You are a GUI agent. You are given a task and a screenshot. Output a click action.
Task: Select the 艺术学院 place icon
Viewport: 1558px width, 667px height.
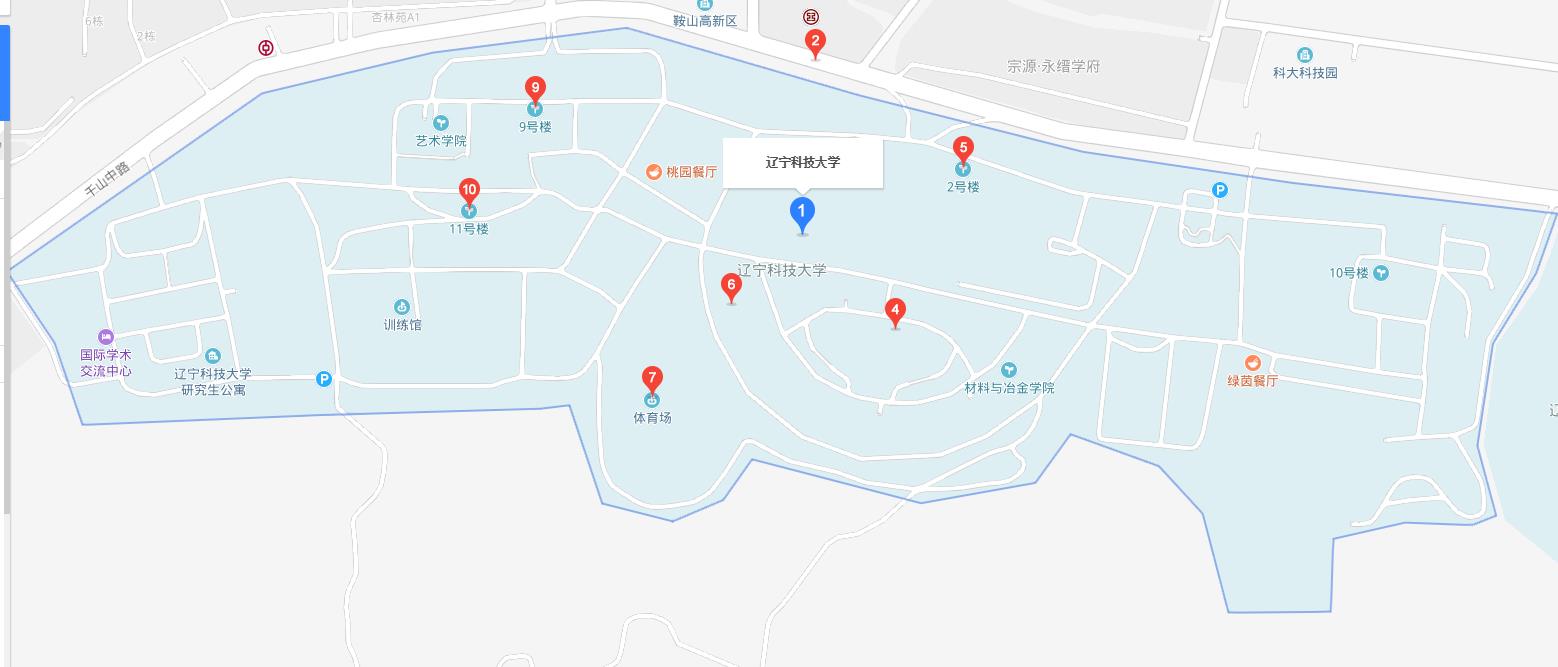(441, 123)
